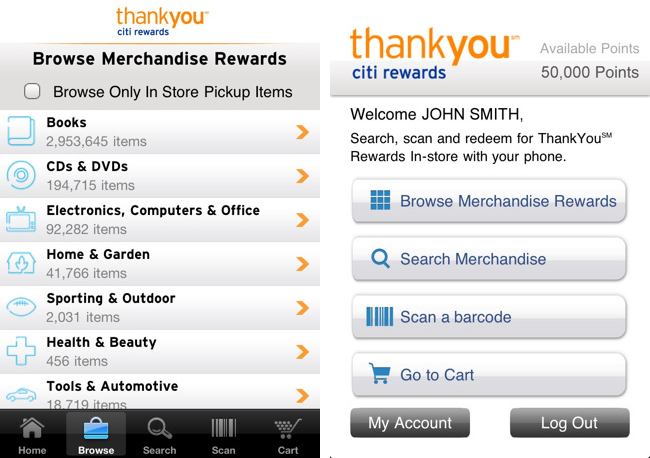The width and height of the screenshot is (650, 458).
Task: Open Tools & Automotive category
Action: point(160,393)
